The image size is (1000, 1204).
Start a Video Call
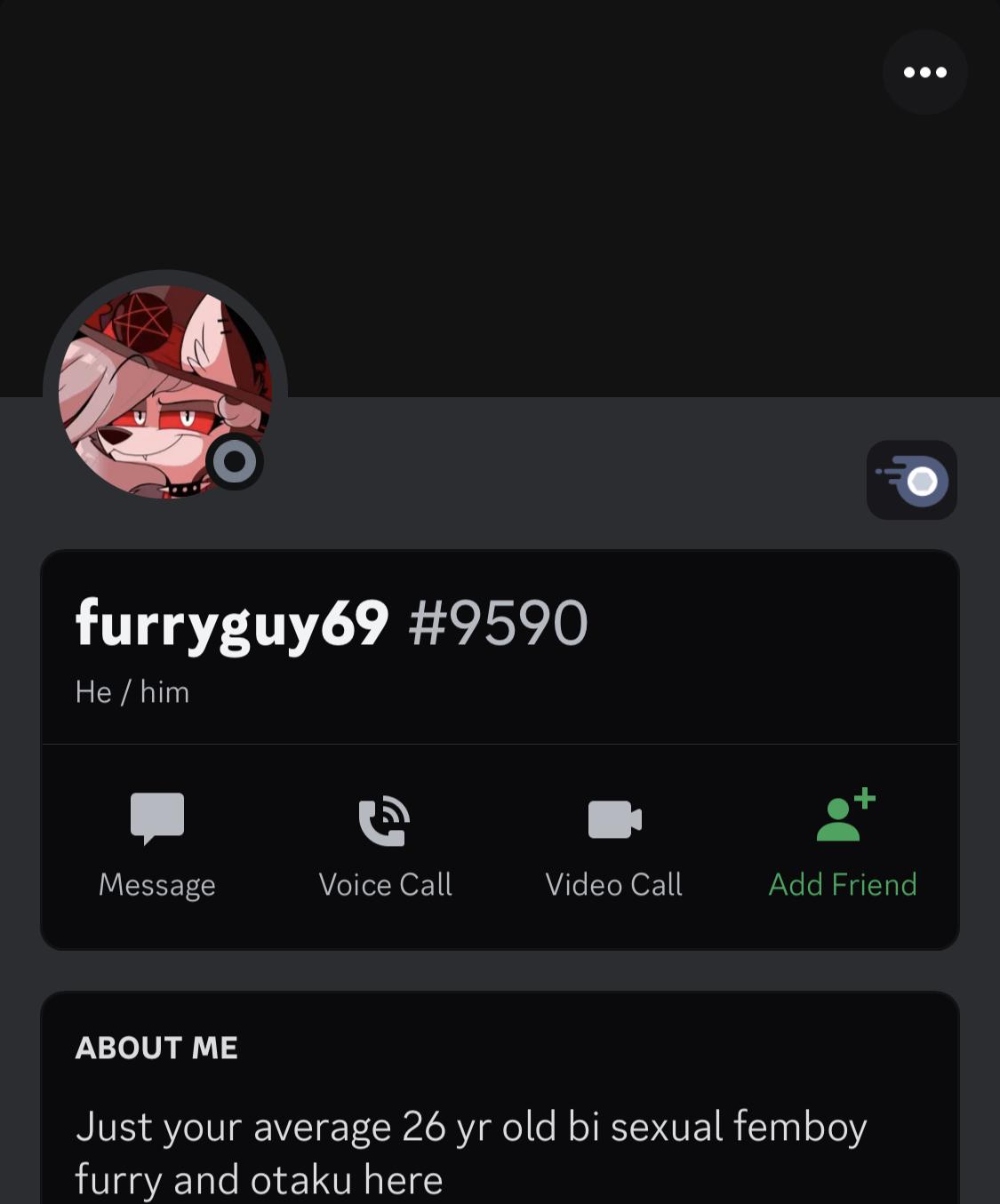pos(613,845)
